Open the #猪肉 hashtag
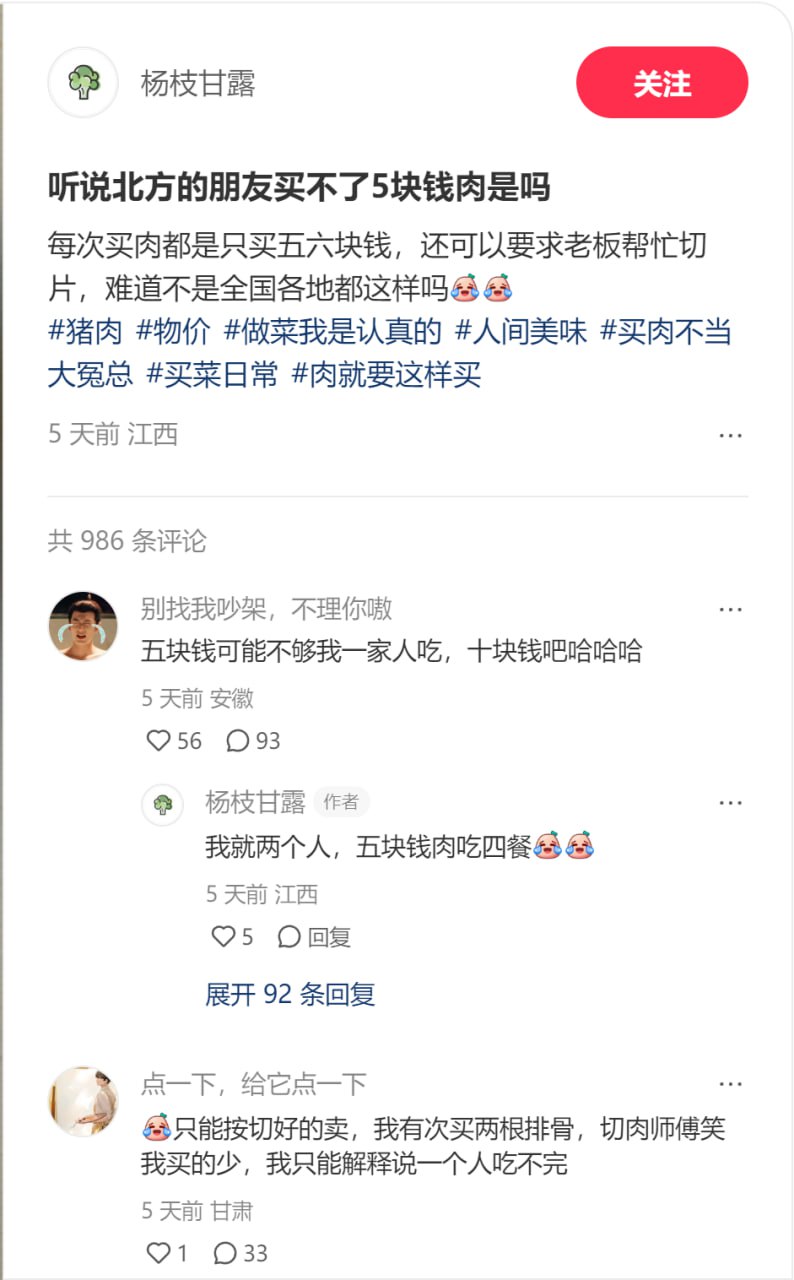This screenshot has width=794, height=1280. point(87,335)
